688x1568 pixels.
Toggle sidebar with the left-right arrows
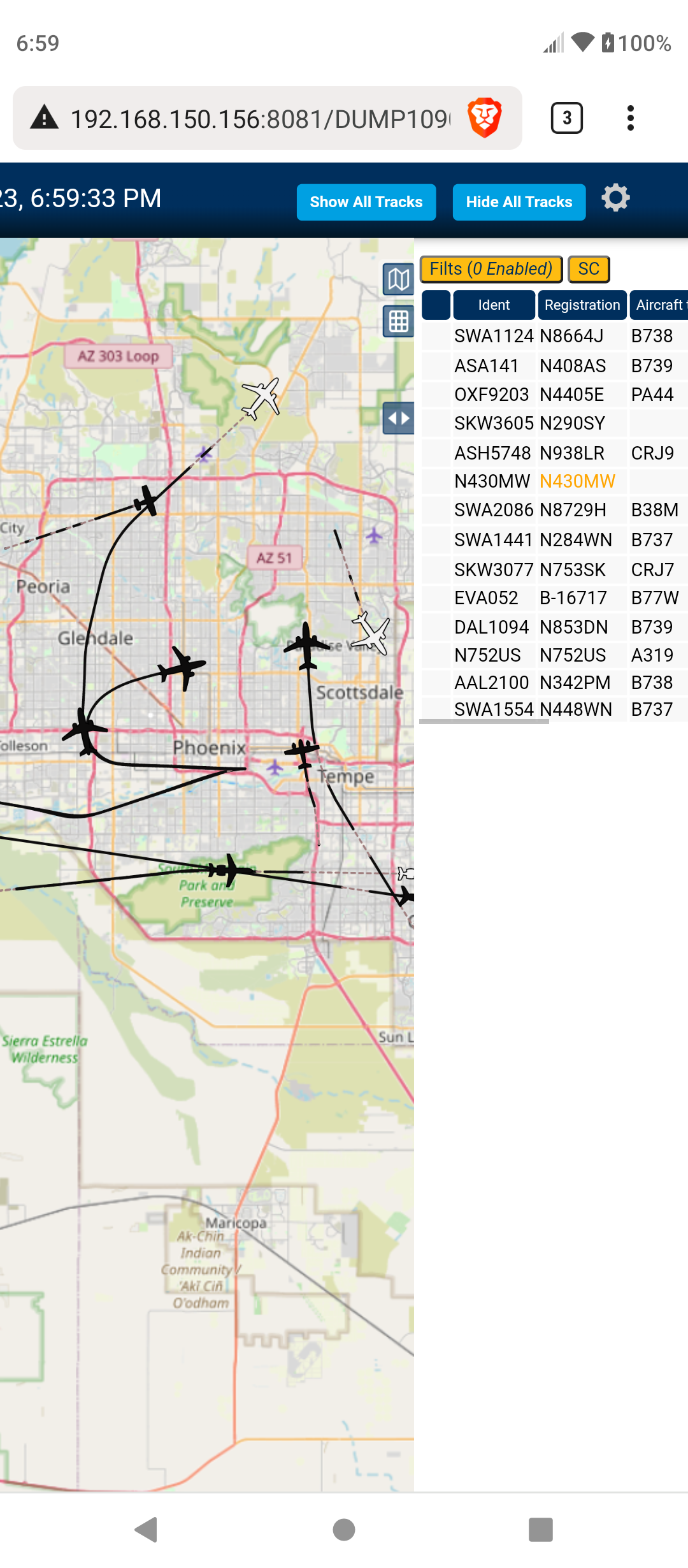[x=398, y=419]
